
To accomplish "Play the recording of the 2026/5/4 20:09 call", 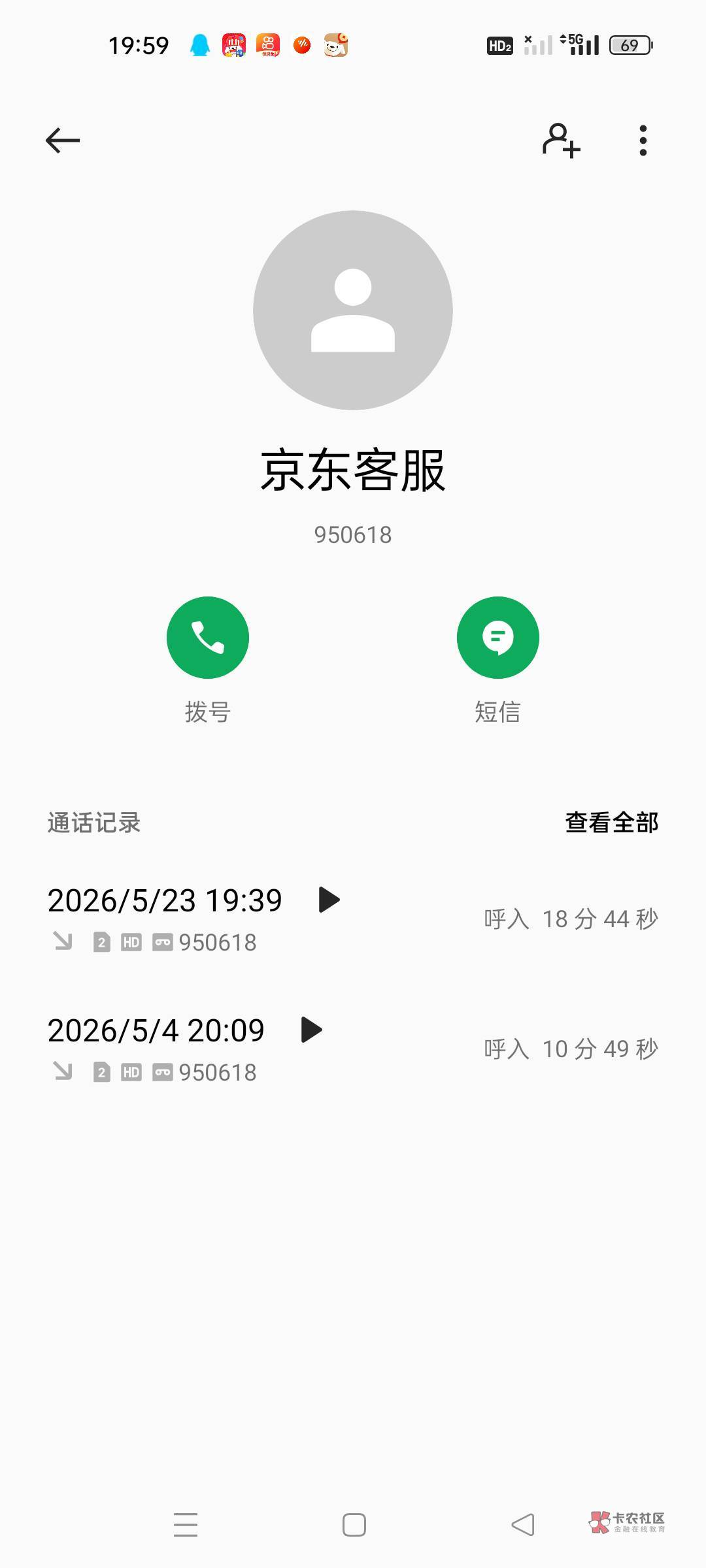I will point(311,1030).
